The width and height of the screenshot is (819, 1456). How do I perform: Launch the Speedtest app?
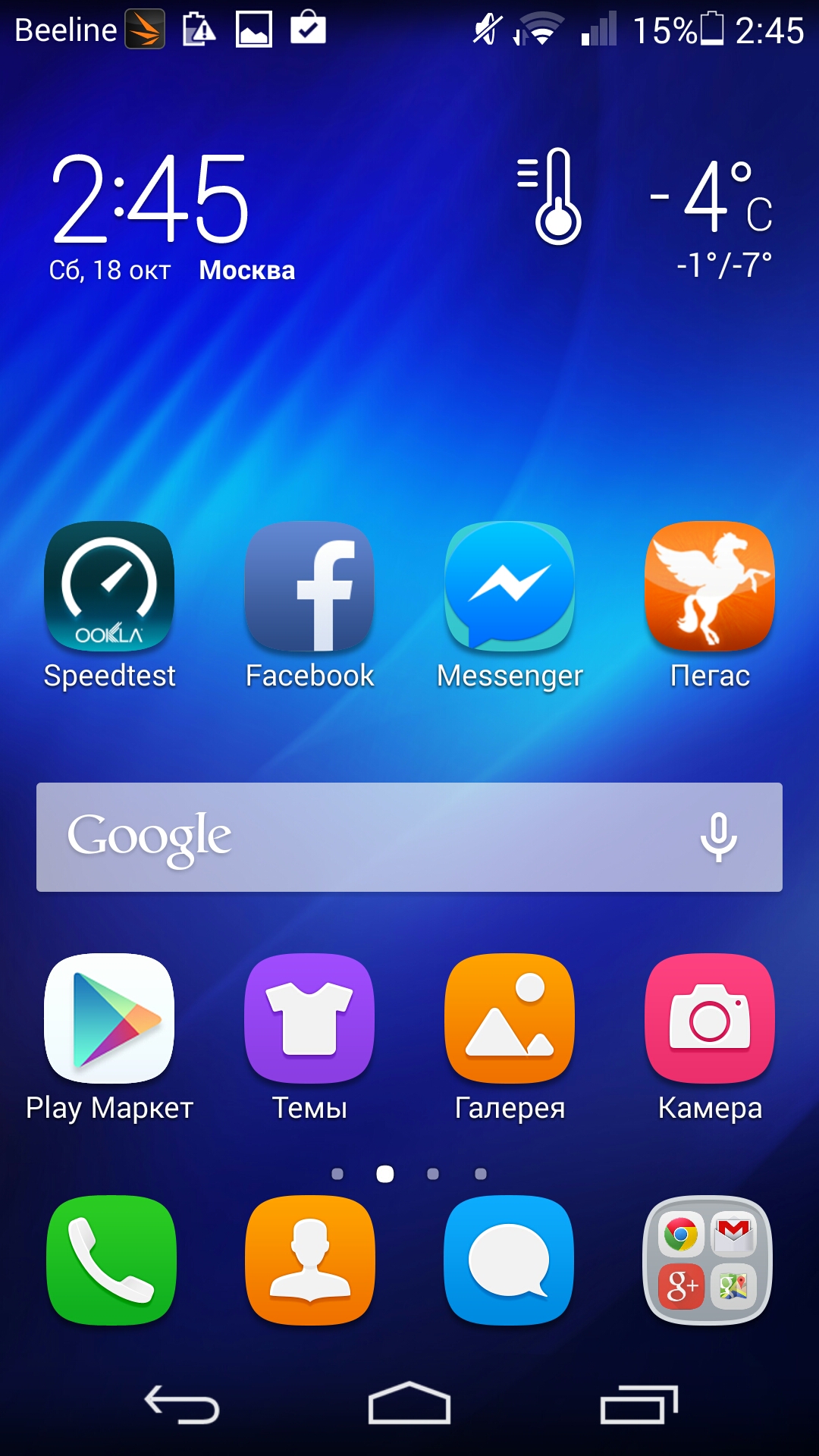click(x=109, y=586)
